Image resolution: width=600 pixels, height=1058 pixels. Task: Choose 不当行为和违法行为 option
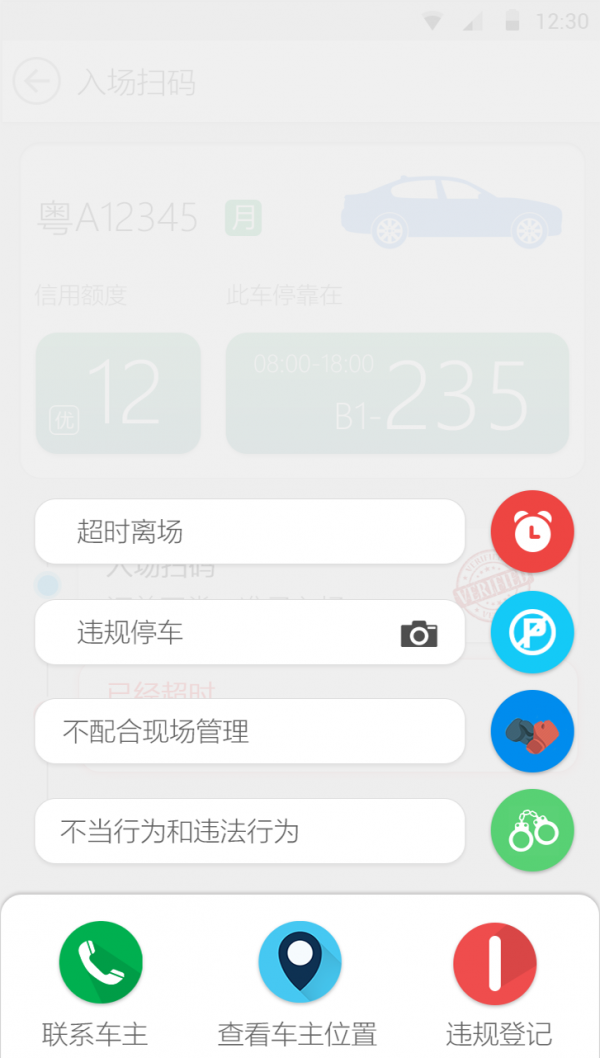249,831
